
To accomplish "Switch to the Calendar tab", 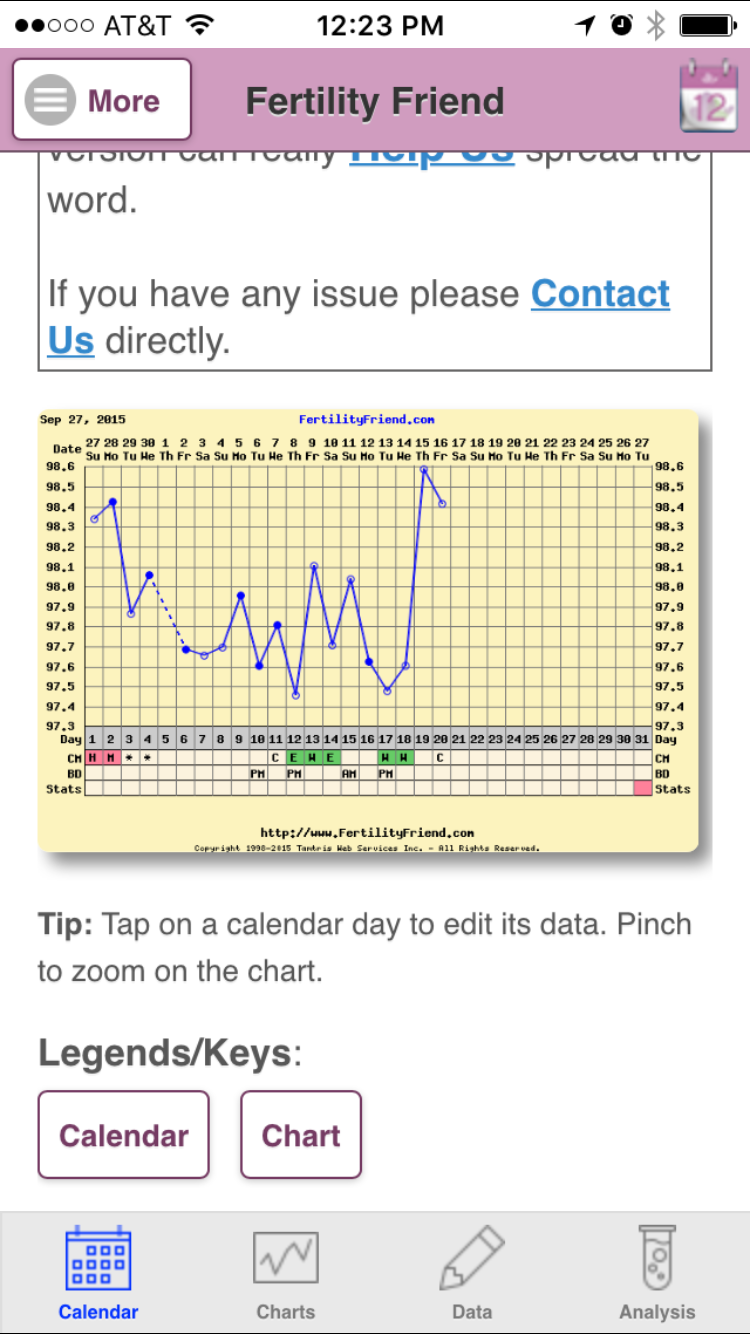I will point(98,1273).
